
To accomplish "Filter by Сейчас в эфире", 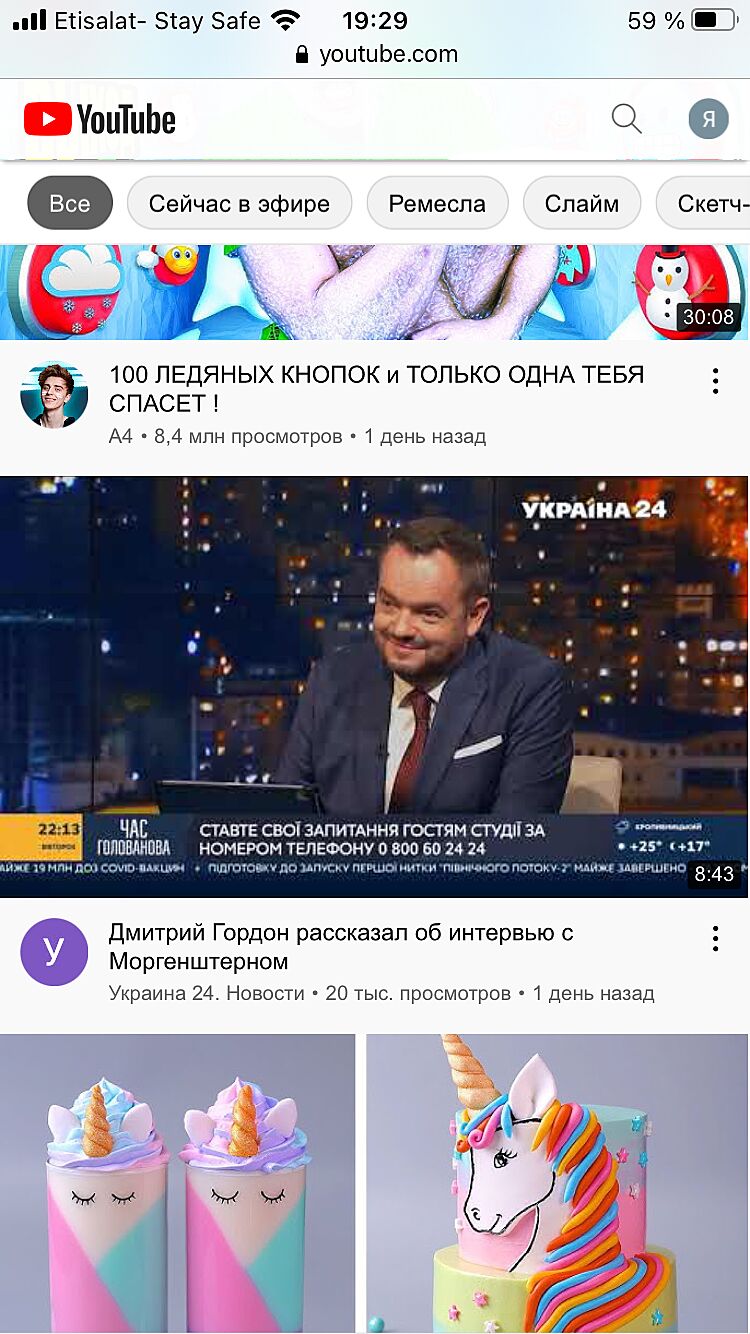I will tap(239, 204).
